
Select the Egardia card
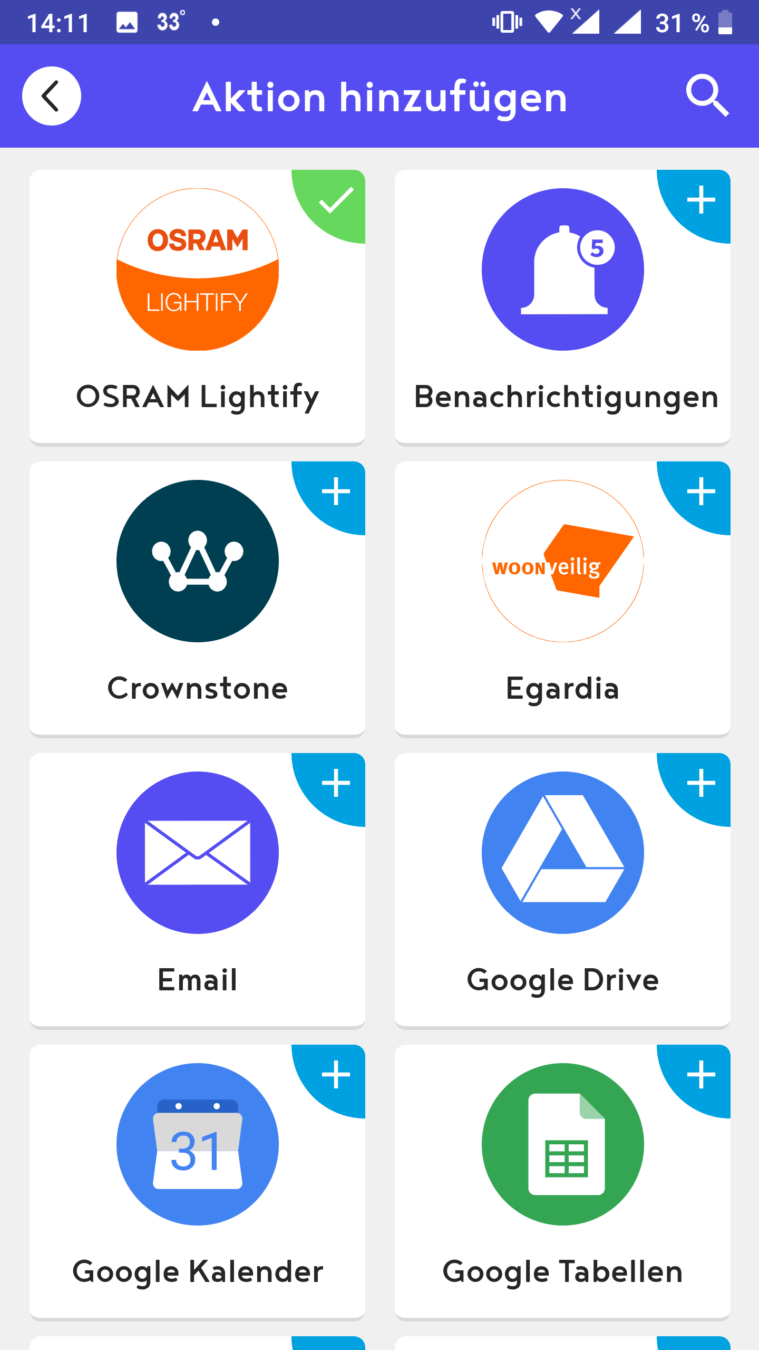click(562, 598)
